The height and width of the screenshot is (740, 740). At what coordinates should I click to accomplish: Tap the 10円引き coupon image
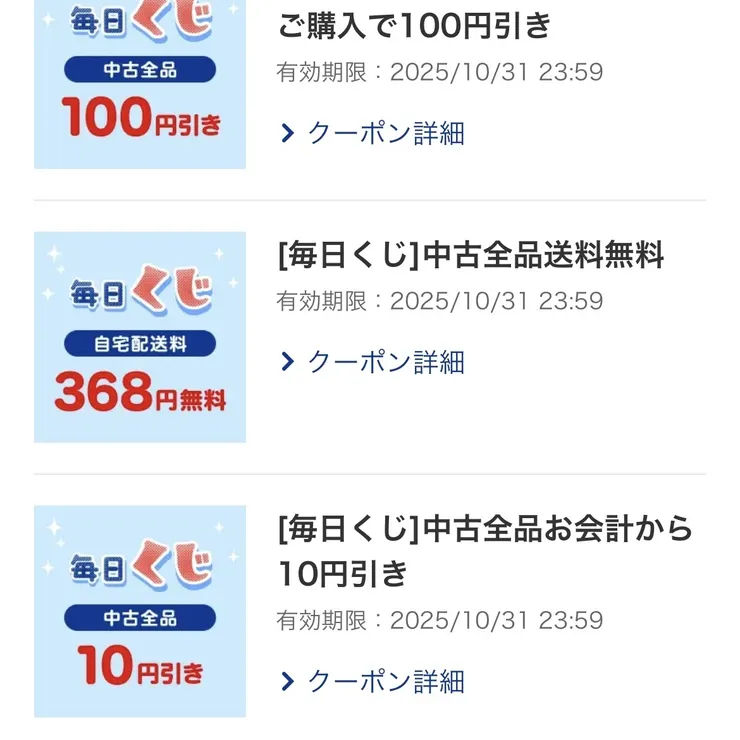pyautogui.click(x=140, y=610)
